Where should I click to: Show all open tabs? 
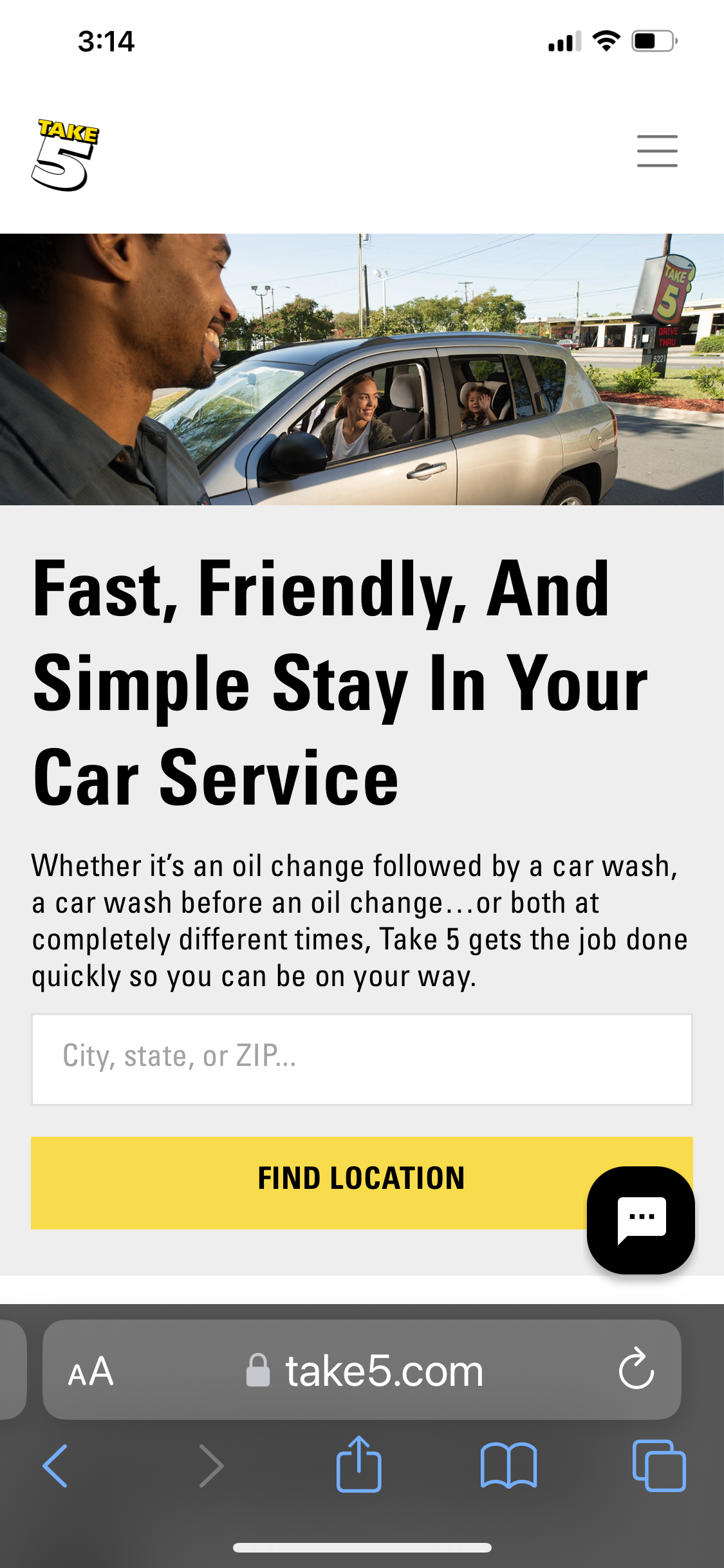[659, 1466]
